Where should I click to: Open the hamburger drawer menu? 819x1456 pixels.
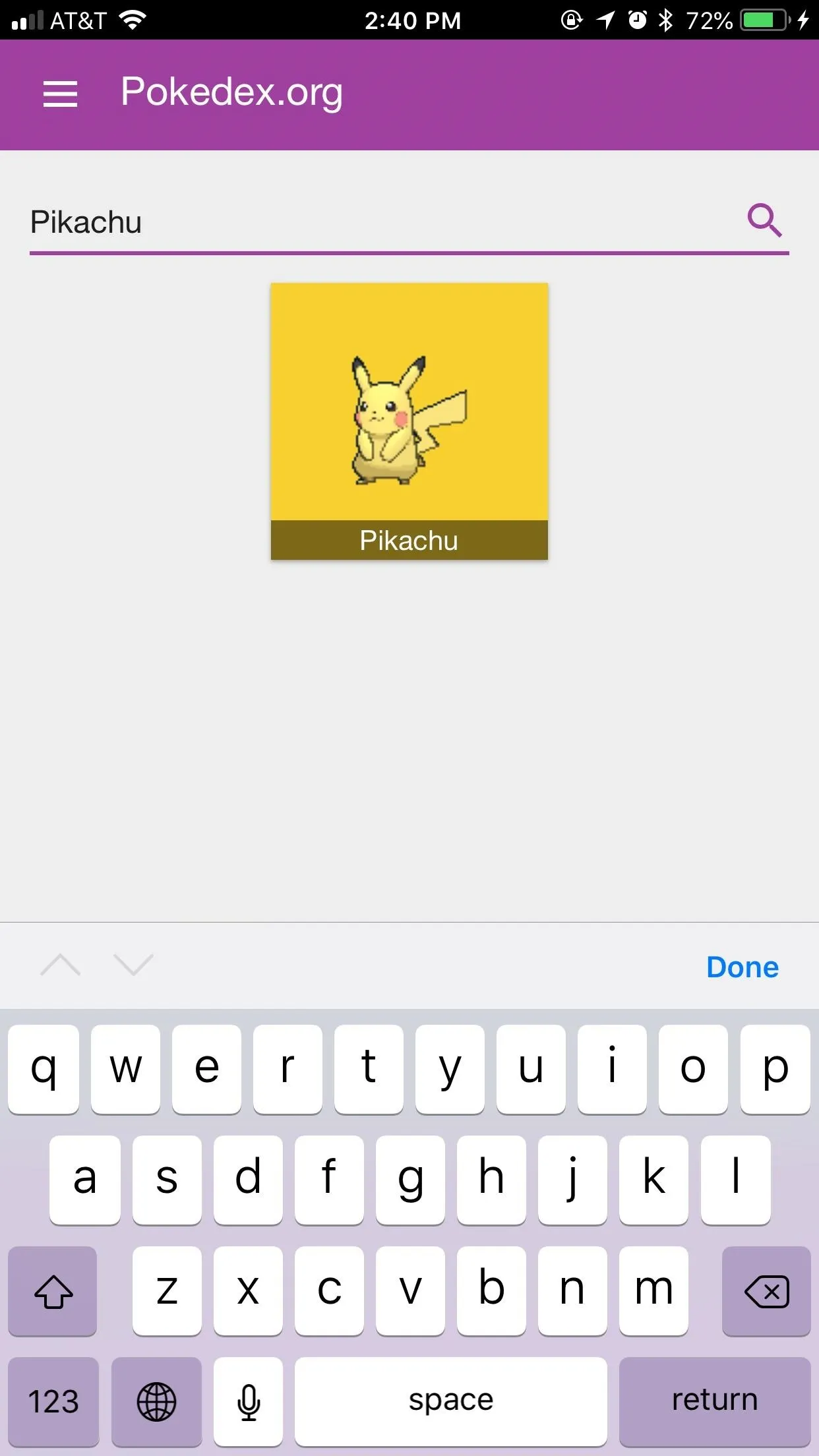60,94
